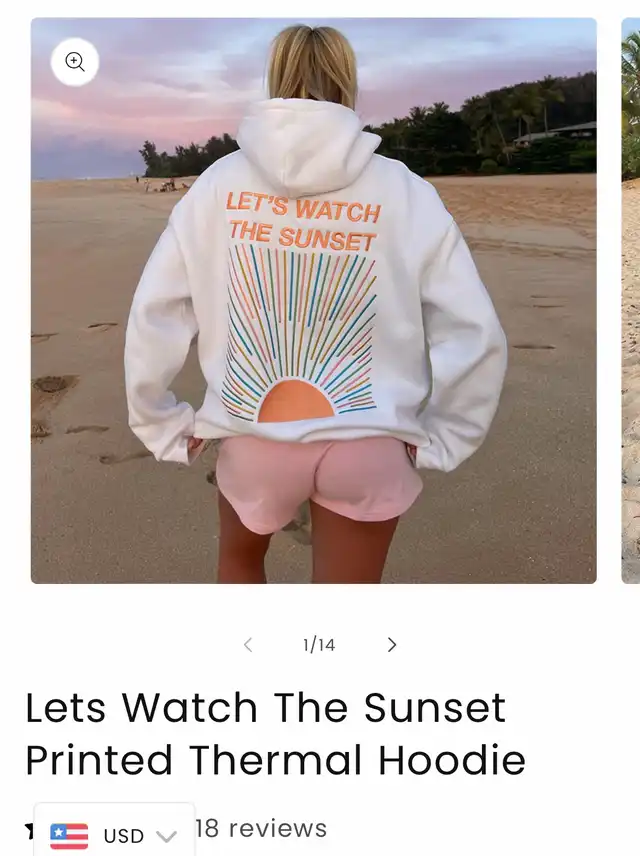
Task: Zoom into the hoodie product image
Action: (x=75, y=62)
